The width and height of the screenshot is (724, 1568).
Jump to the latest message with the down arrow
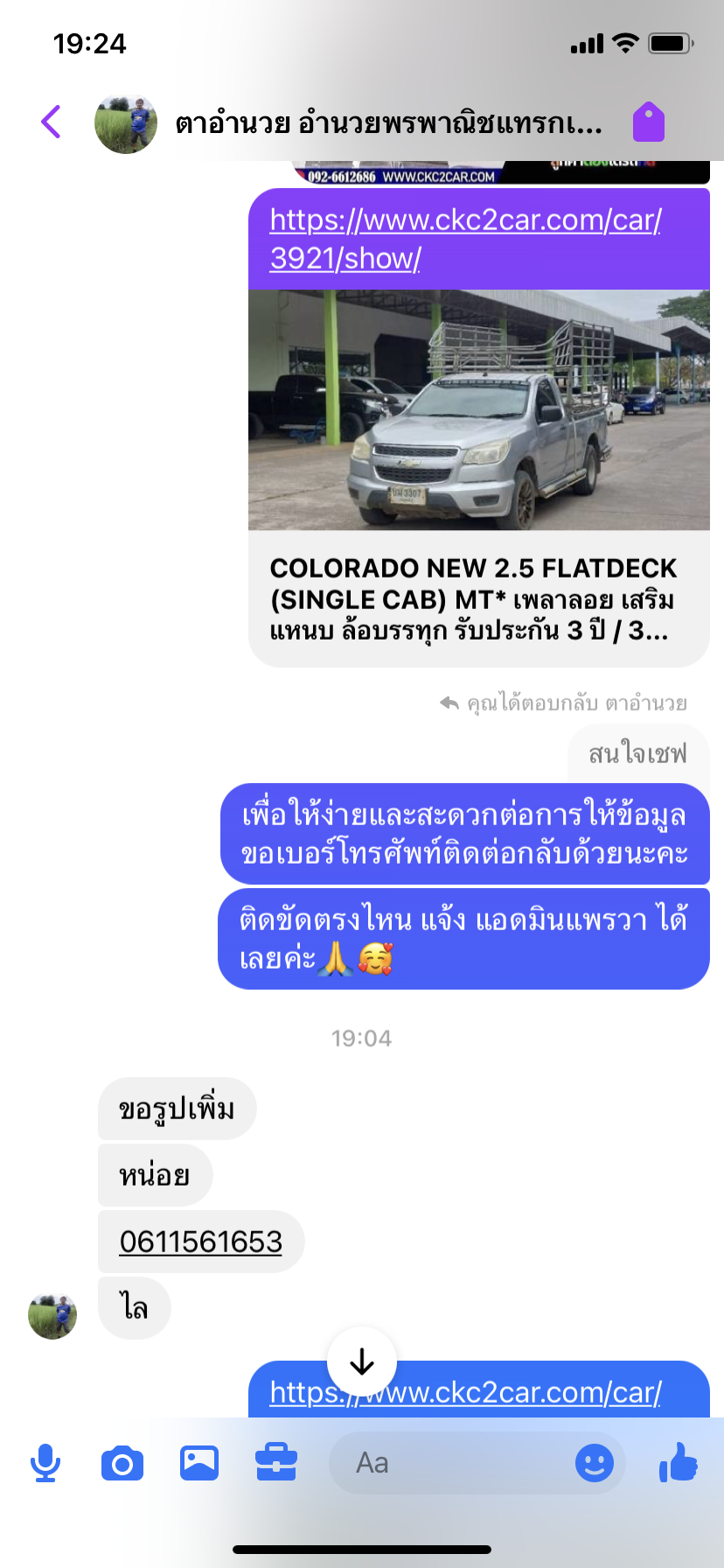click(362, 1361)
